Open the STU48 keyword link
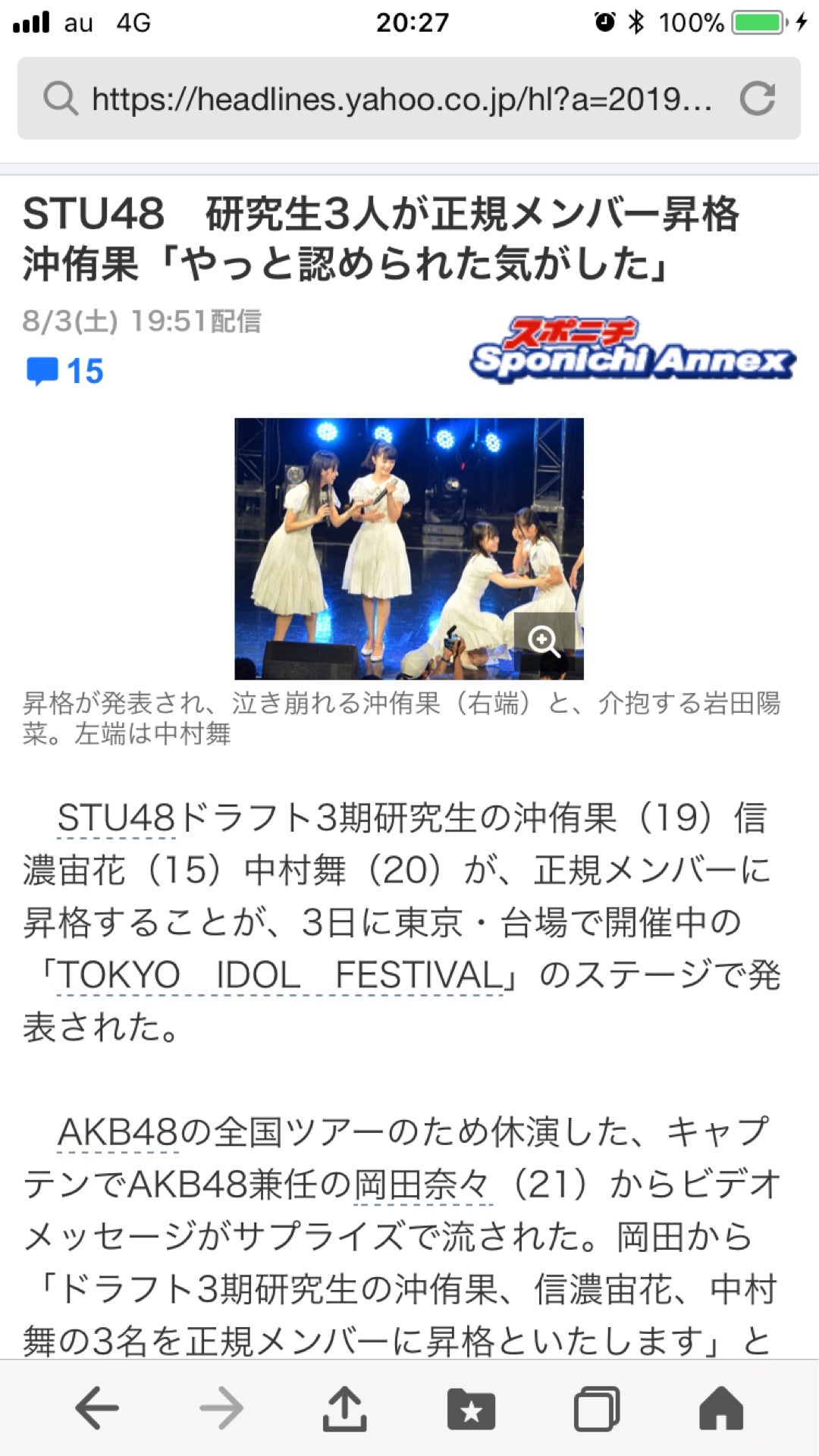 116,818
